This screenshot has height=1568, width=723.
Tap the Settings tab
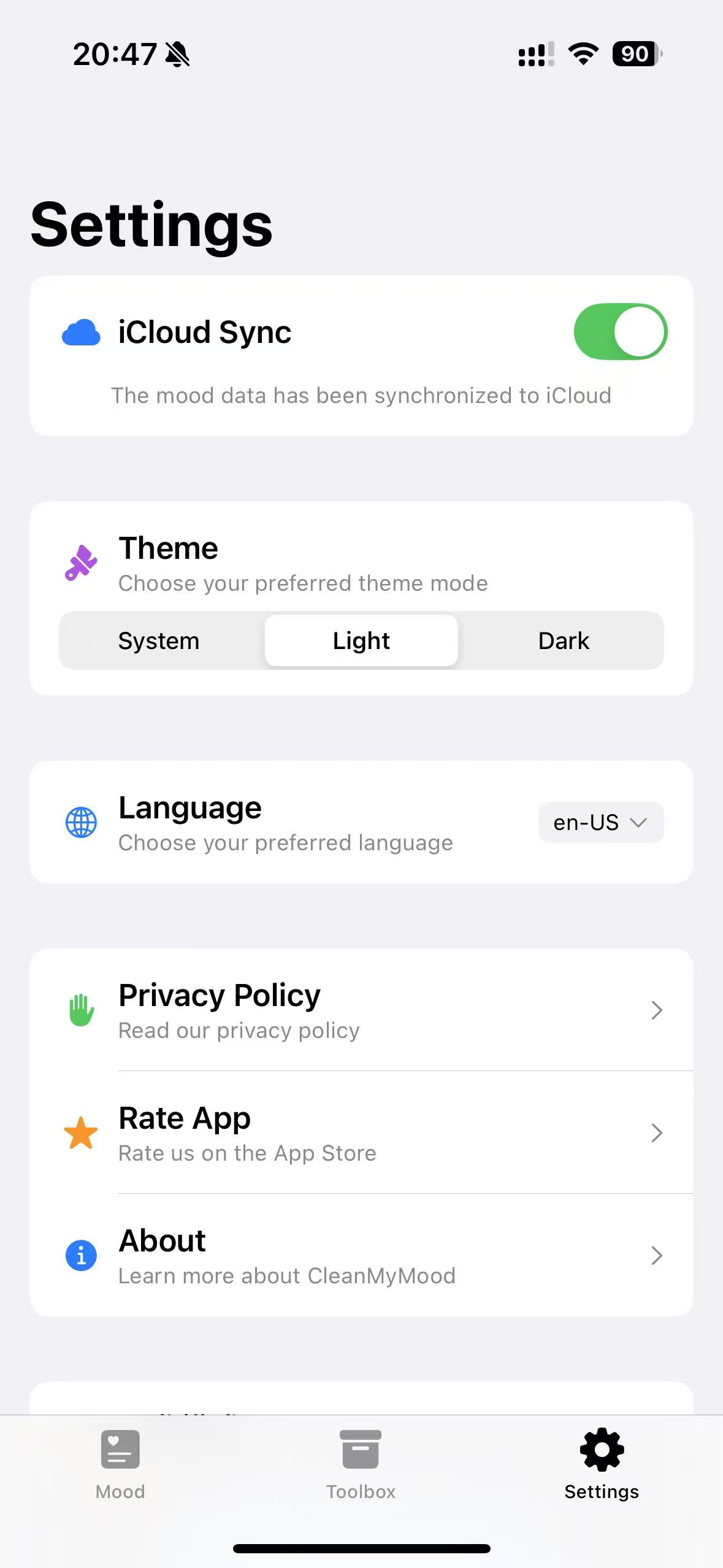point(601,1464)
